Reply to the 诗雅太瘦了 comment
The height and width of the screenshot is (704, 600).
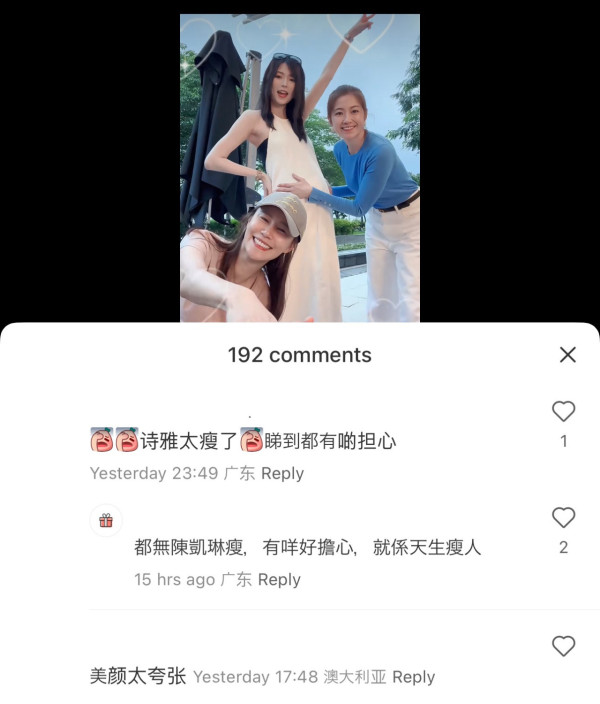click(x=282, y=473)
